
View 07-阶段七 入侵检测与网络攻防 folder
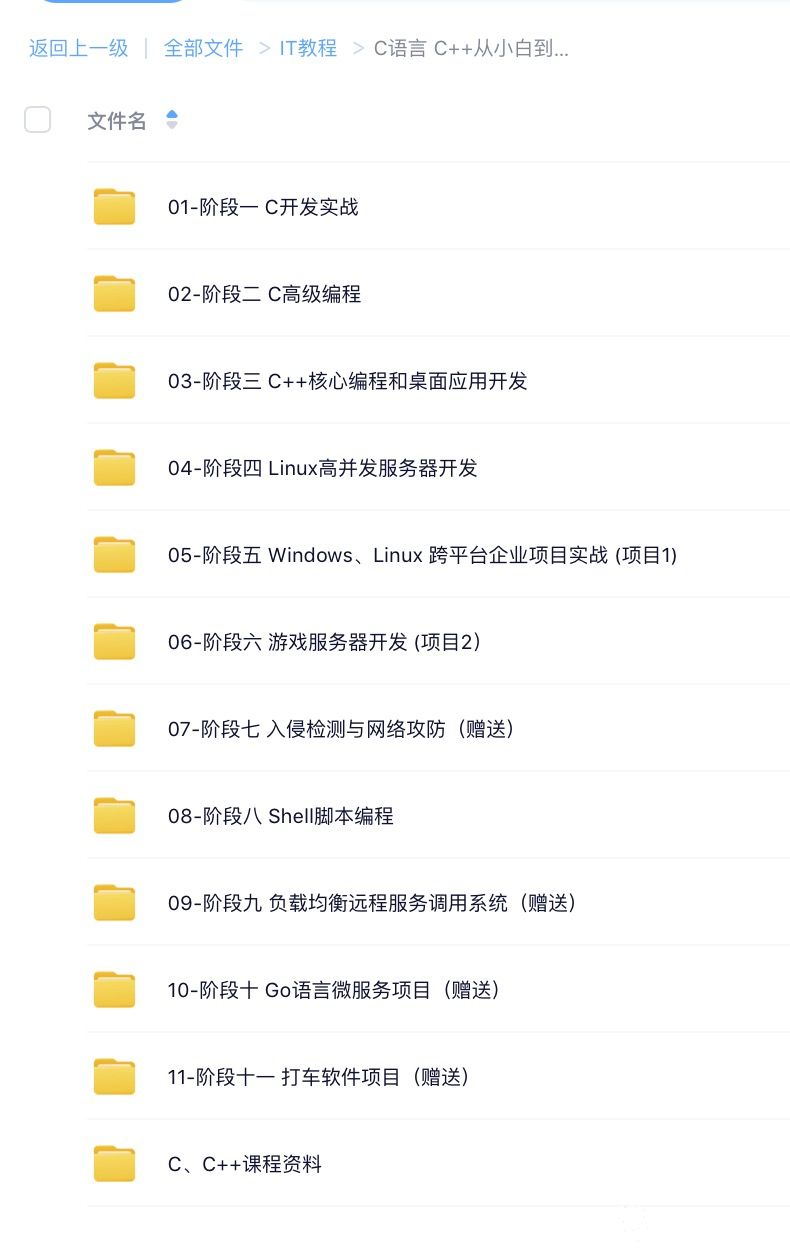coord(340,729)
